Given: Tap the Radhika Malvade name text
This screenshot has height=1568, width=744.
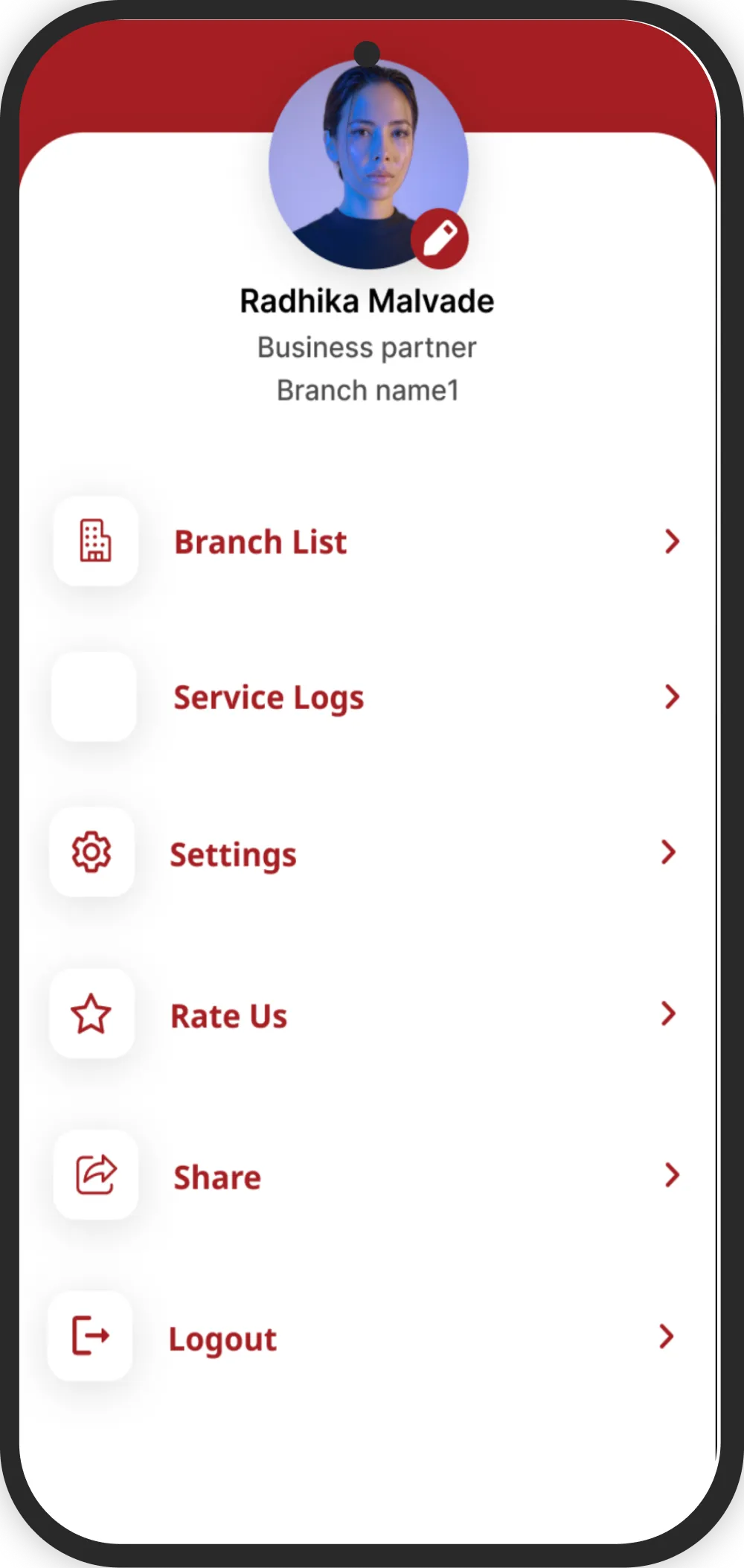Looking at the screenshot, I should pyautogui.click(x=367, y=301).
